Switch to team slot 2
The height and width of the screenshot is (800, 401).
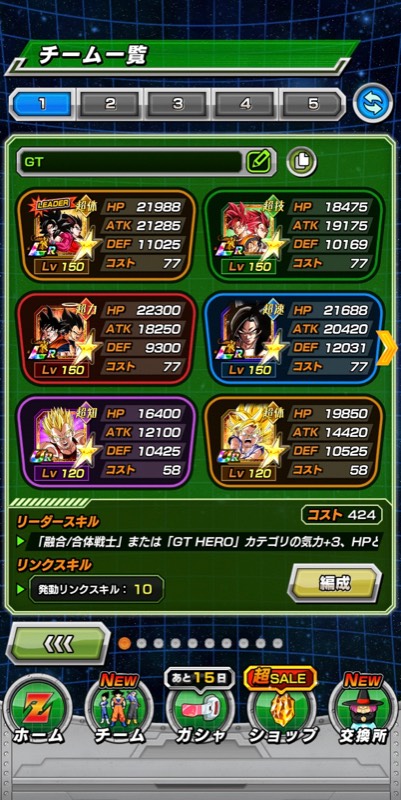[x=110, y=105]
